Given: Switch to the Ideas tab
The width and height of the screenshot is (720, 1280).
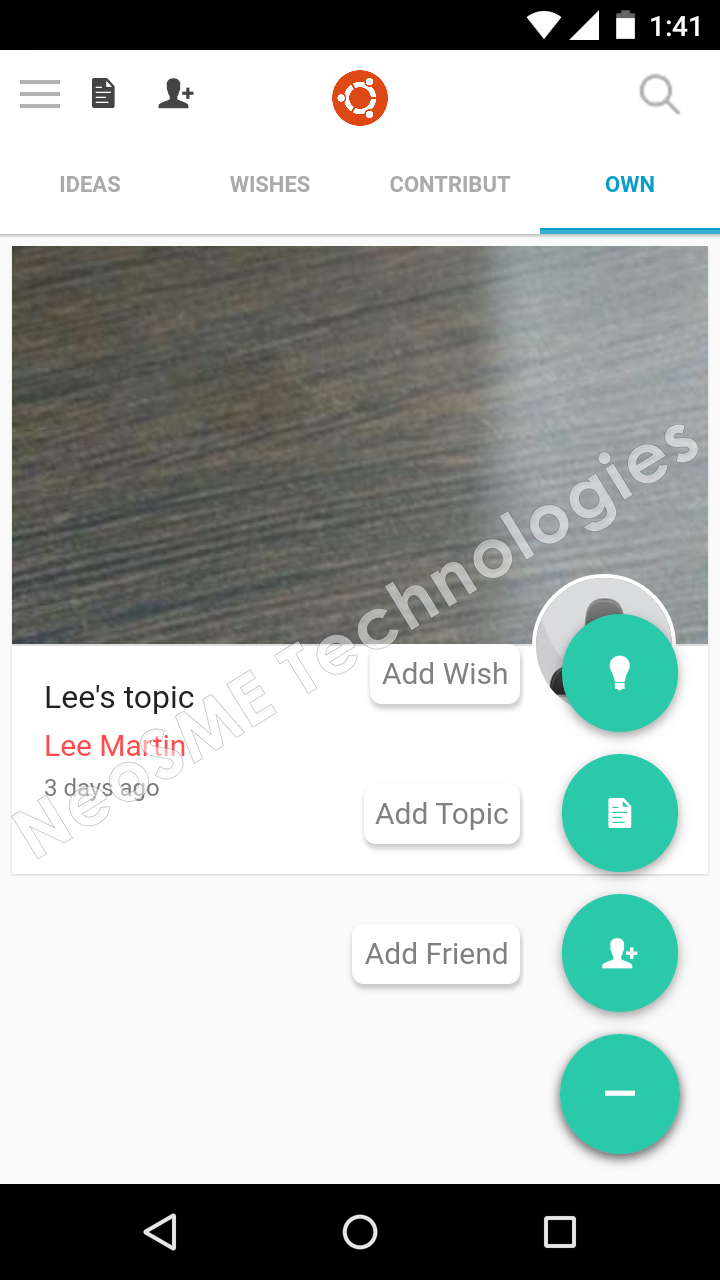Looking at the screenshot, I should 90,185.
